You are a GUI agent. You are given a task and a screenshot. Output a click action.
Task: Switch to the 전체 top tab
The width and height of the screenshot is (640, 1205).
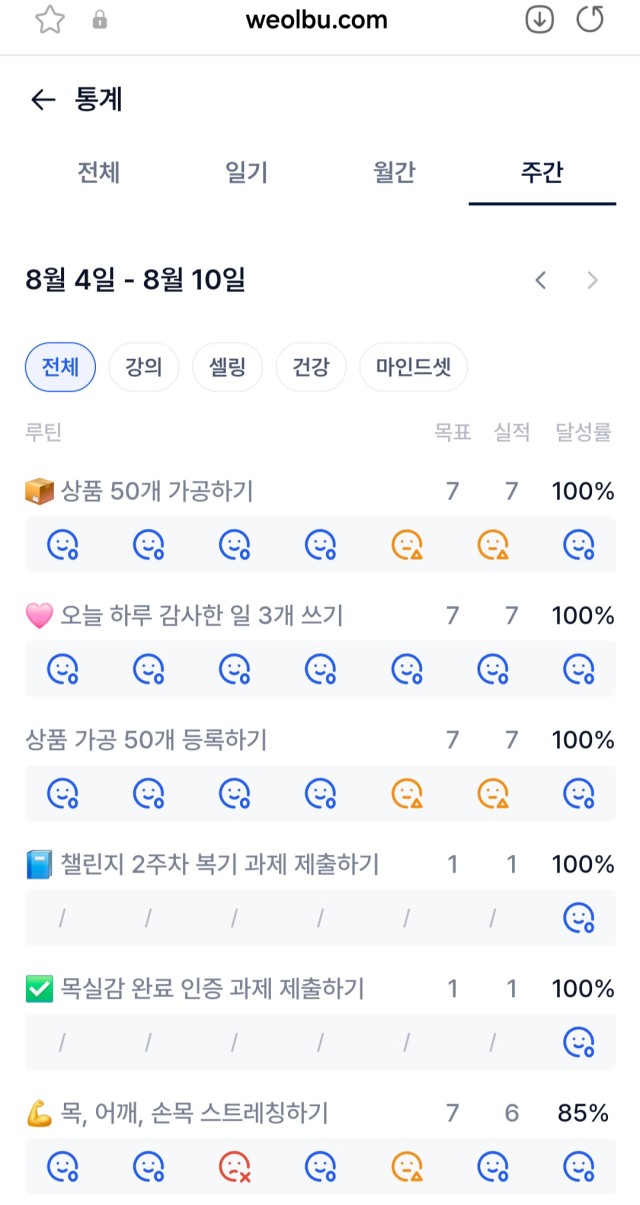point(99,172)
